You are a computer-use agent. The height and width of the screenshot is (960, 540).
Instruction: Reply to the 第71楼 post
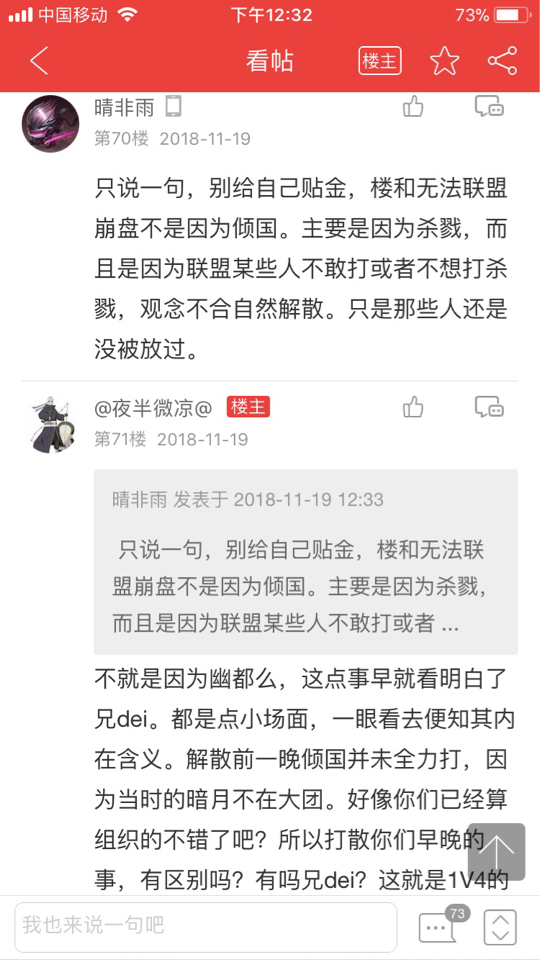tap(489, 407)
